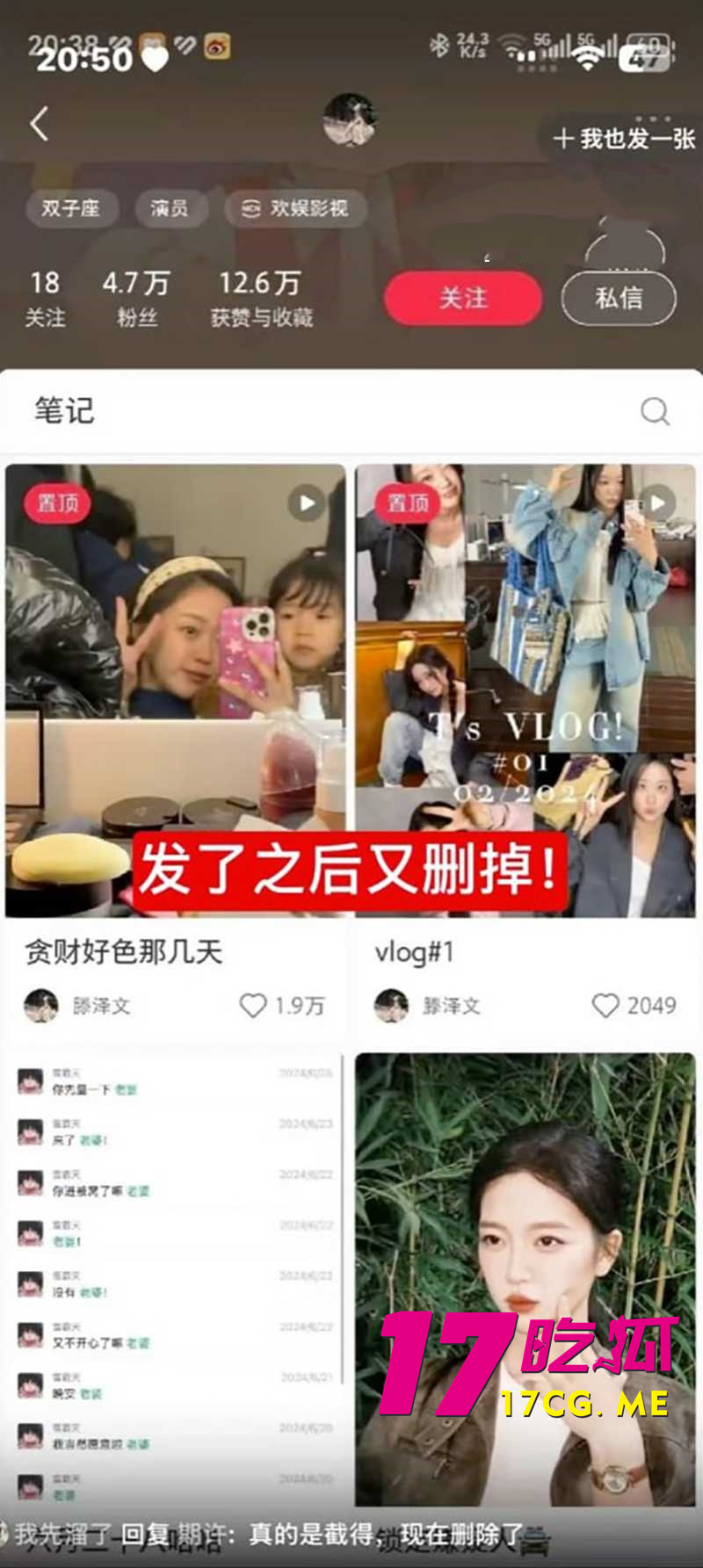
Task: Like the vlog#1 note
Action: click(x=605, y=1006)
